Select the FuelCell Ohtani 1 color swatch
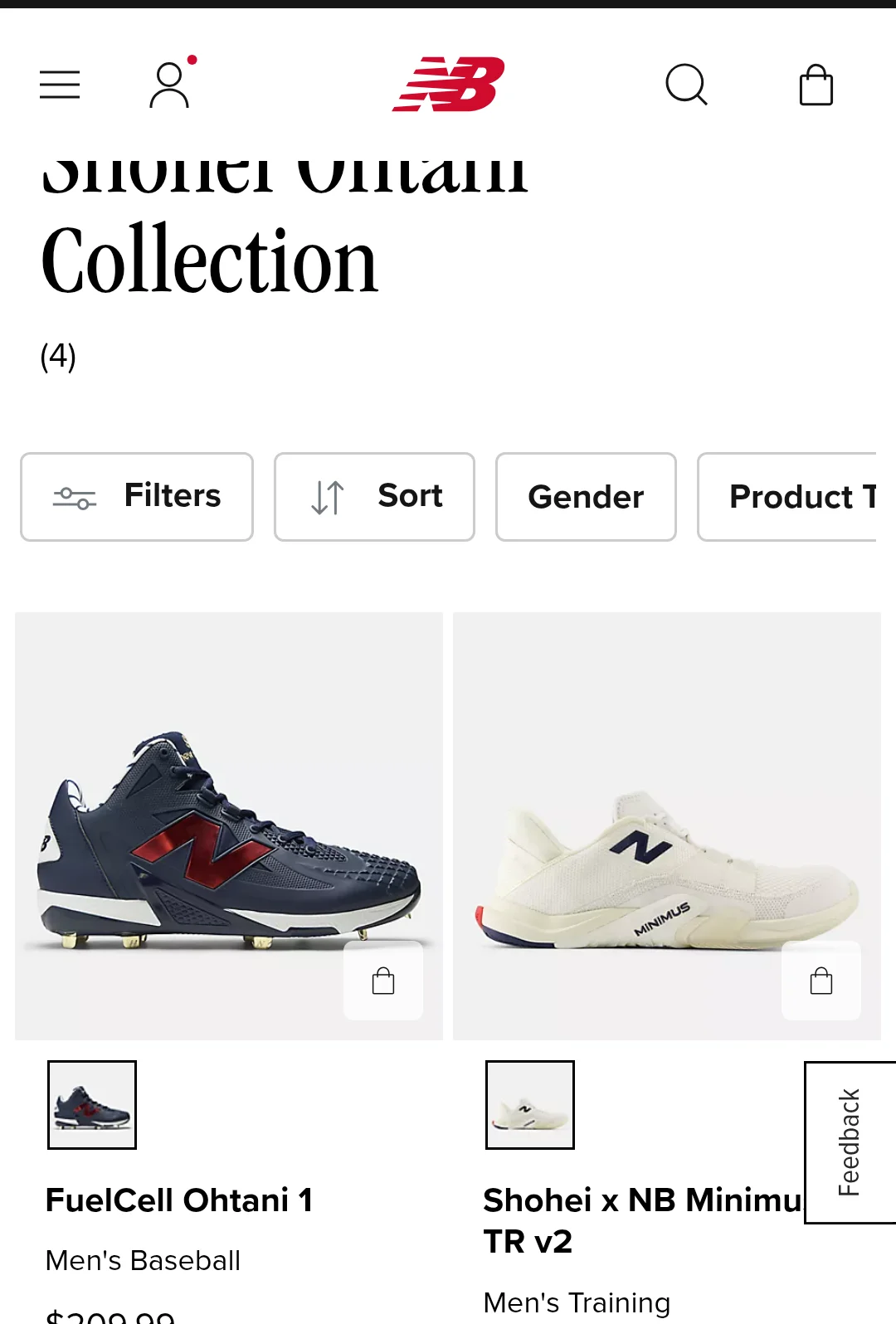 point(91,1105)
